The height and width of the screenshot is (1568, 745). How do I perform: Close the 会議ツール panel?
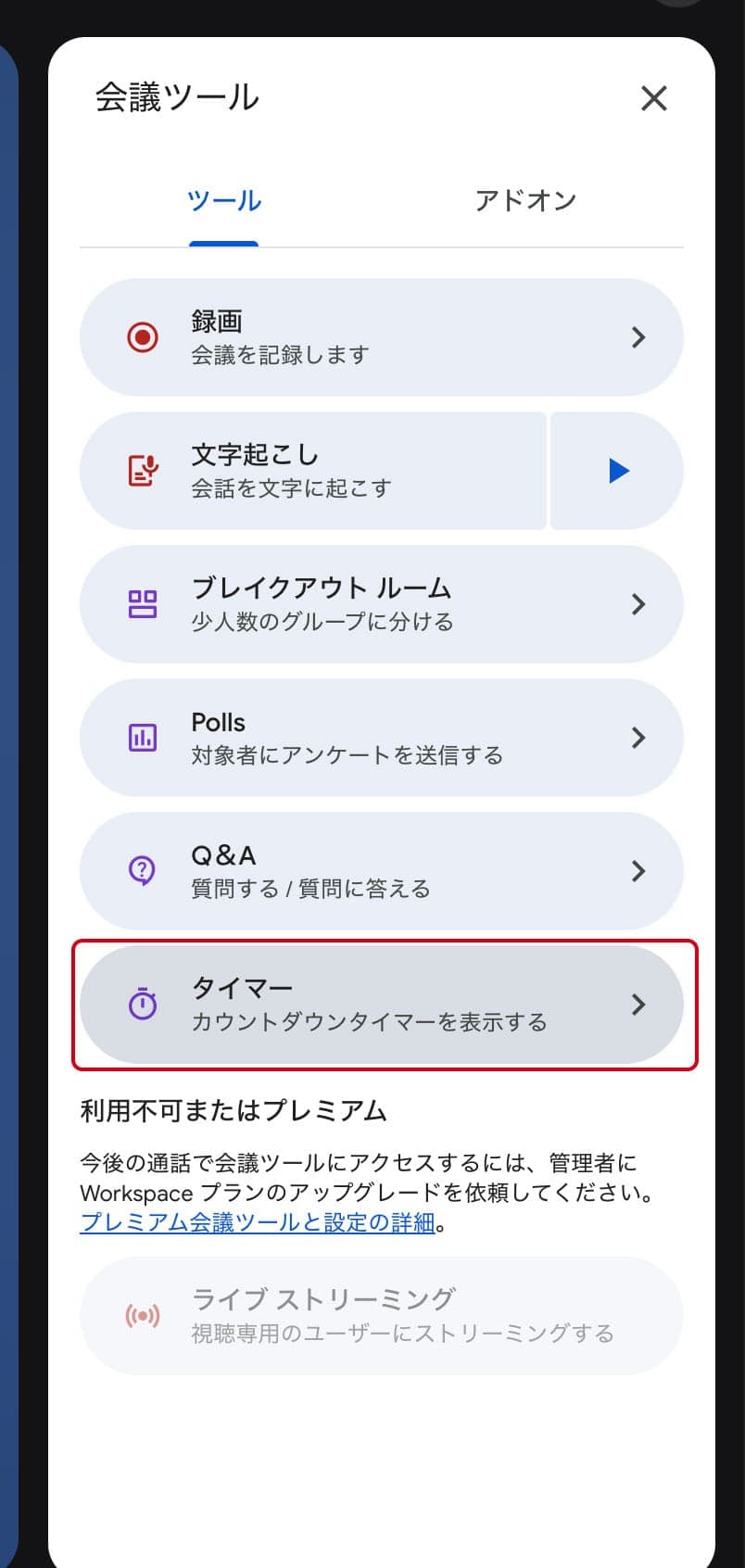[x=653, y=98]
